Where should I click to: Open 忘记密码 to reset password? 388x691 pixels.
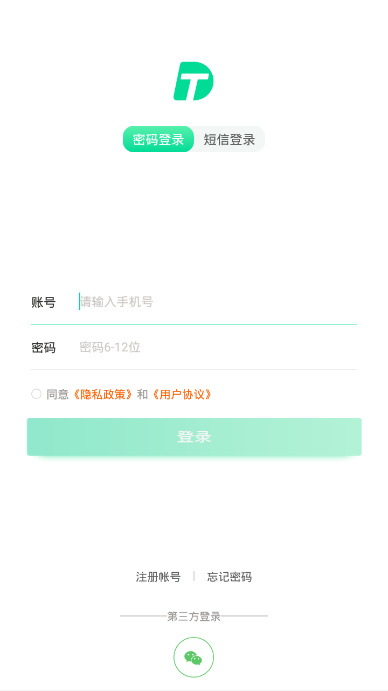click(x=229, y=577)
